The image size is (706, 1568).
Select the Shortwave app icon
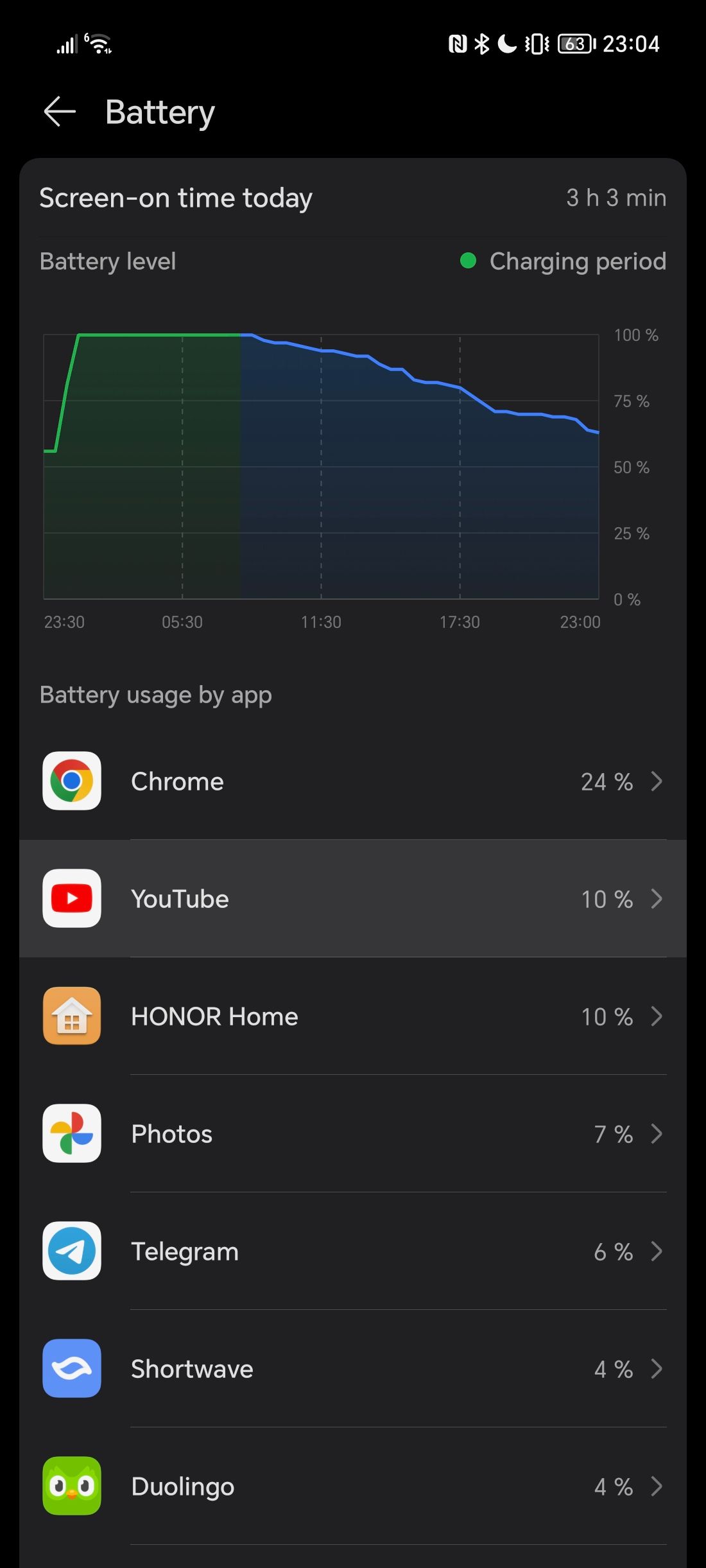71,1368
